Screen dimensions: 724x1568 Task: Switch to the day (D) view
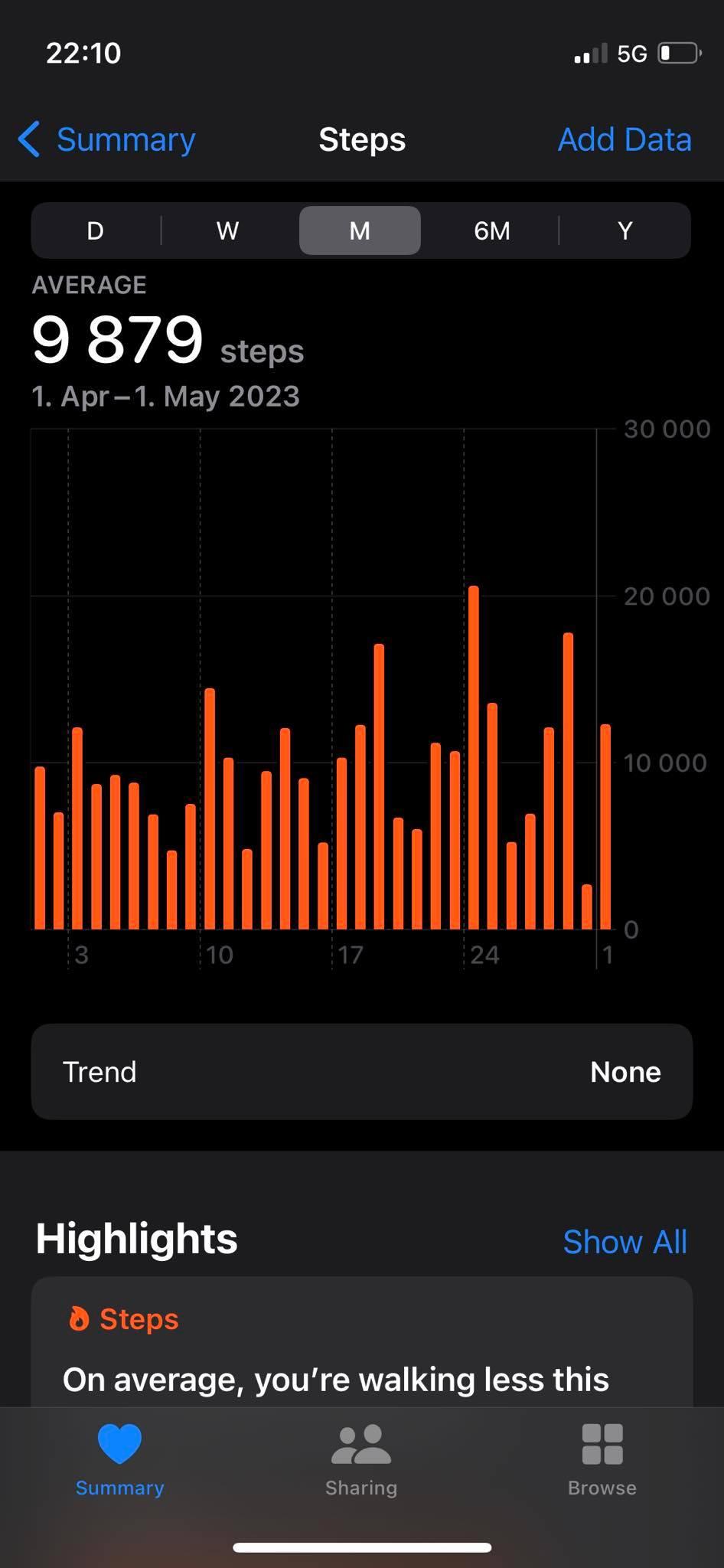pyautogui.click(x=95, y=230)
